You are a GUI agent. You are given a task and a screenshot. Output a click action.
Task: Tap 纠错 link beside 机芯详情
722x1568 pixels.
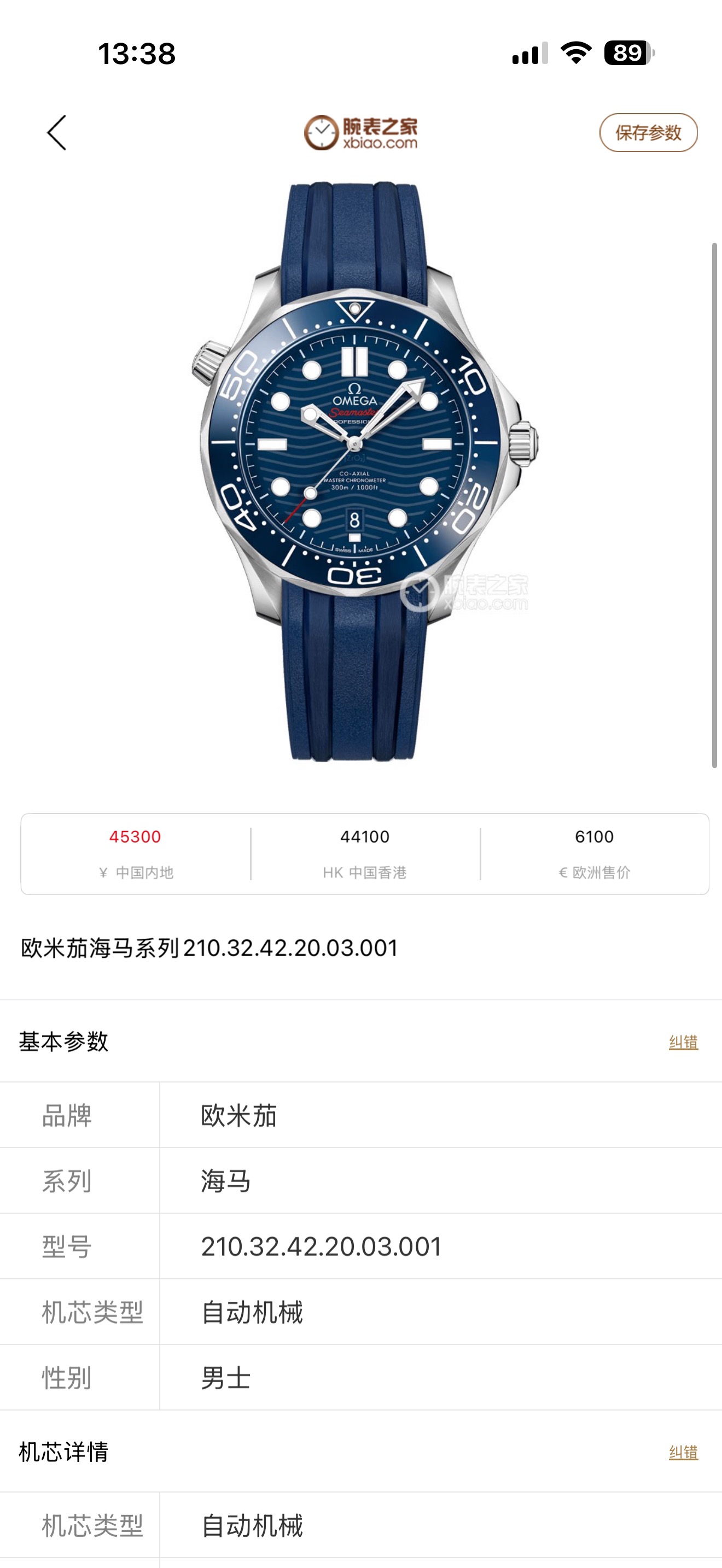coord(683,1452)
